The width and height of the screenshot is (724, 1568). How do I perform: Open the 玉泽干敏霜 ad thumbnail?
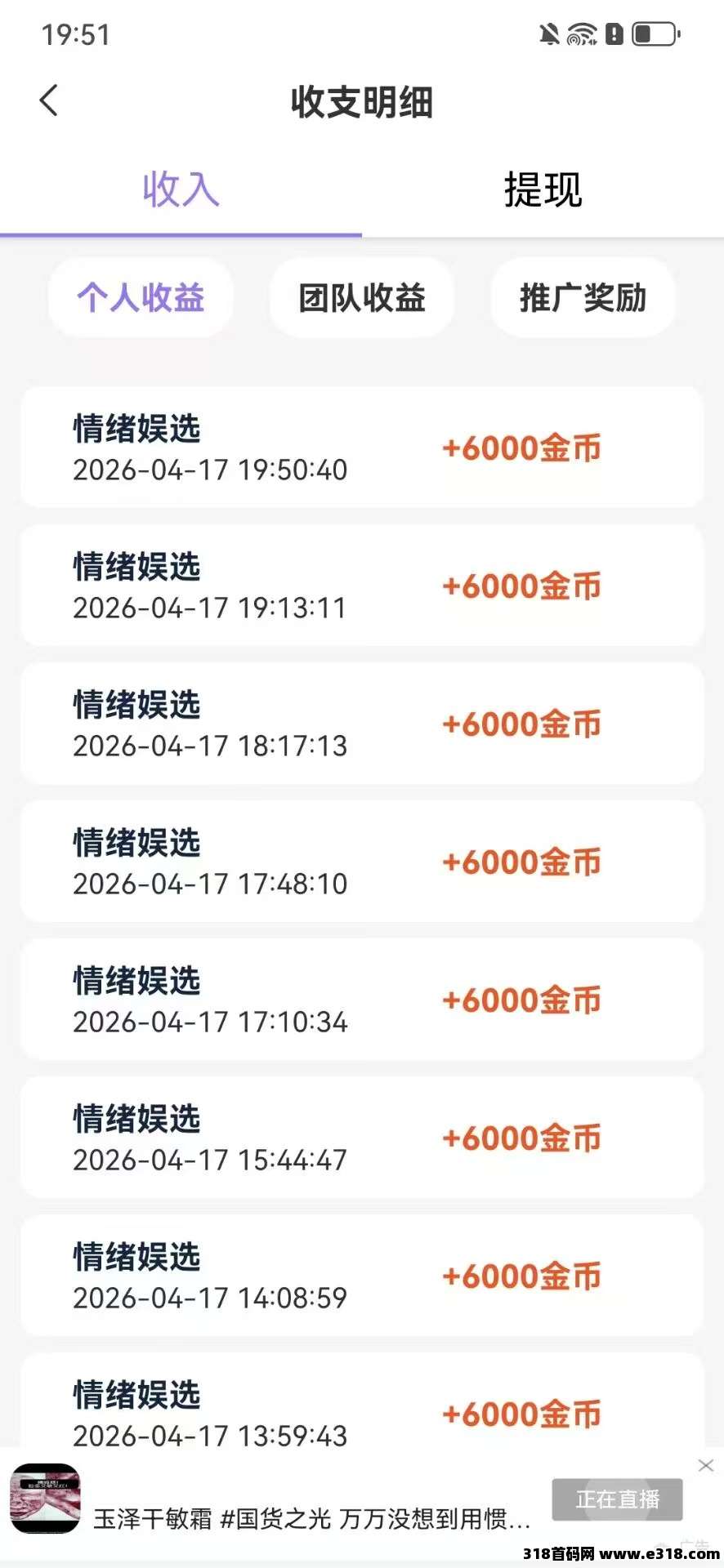click(45, 1499)
